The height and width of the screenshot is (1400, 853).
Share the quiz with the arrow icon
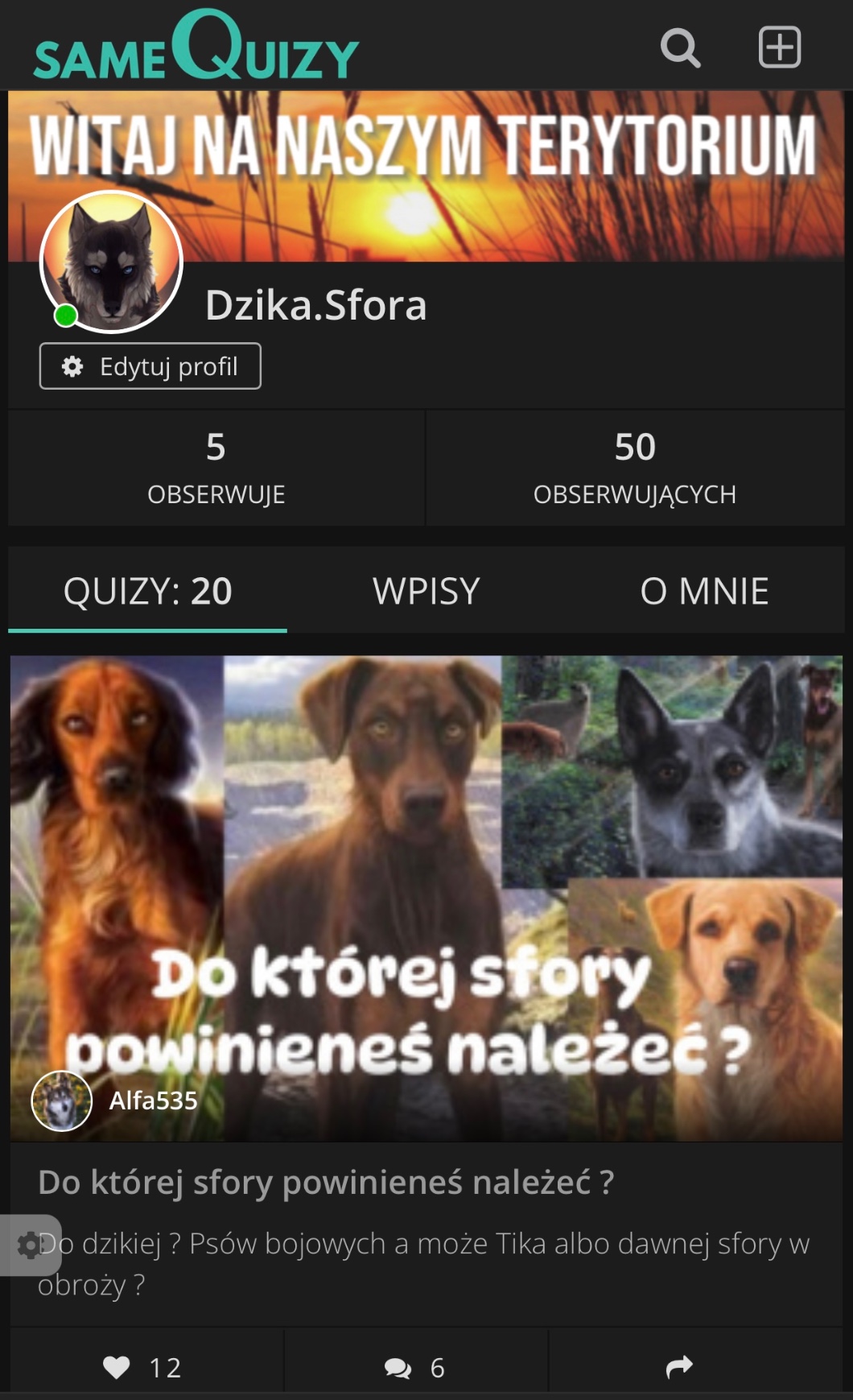click(x=679, y=1366)
